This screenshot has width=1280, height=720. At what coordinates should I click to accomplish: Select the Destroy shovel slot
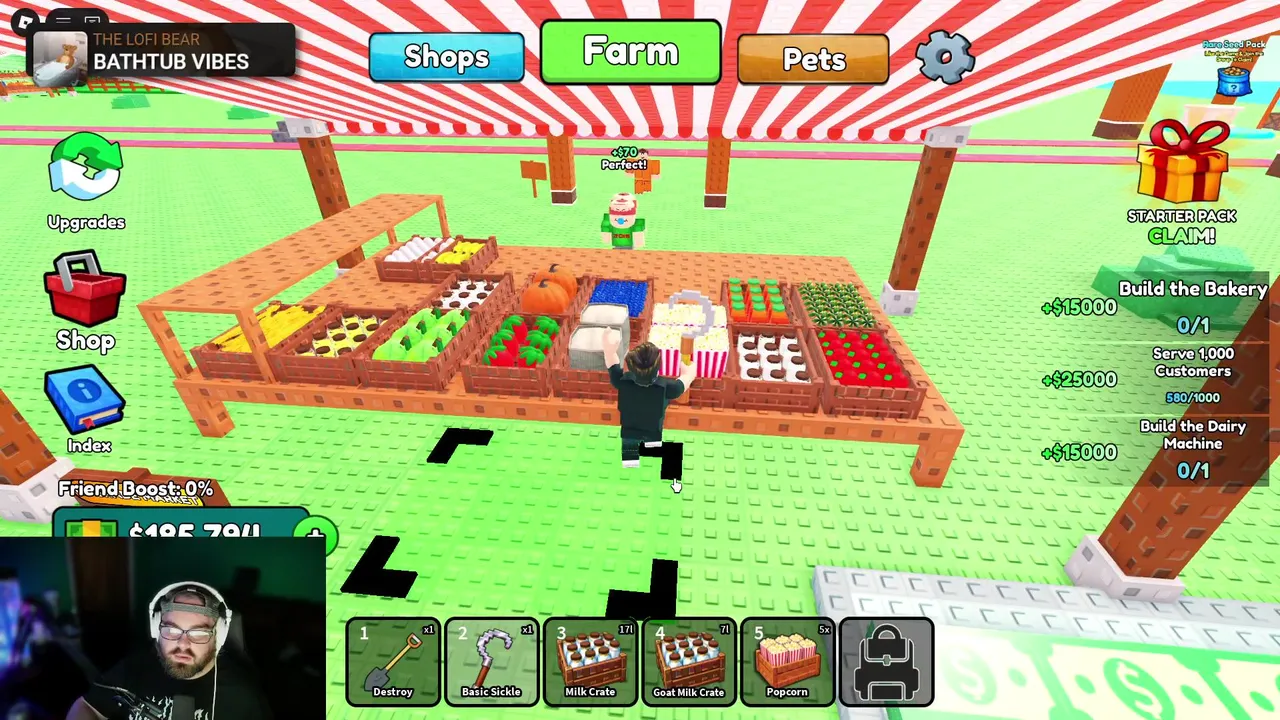[x=393, y=662]
